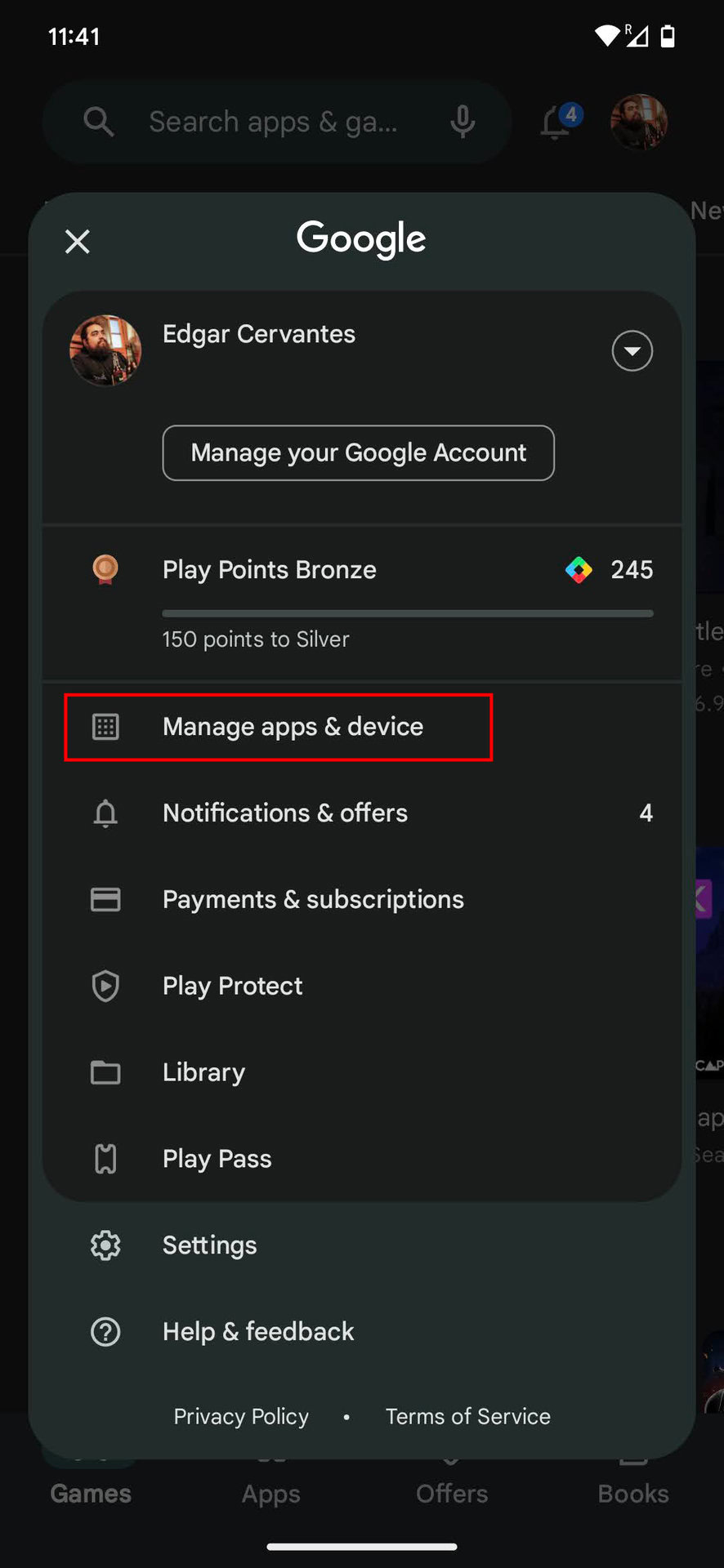Open Help & feedback
Screen dimensions: 724x1568
pyautogui.click(x=362, y=1332)
